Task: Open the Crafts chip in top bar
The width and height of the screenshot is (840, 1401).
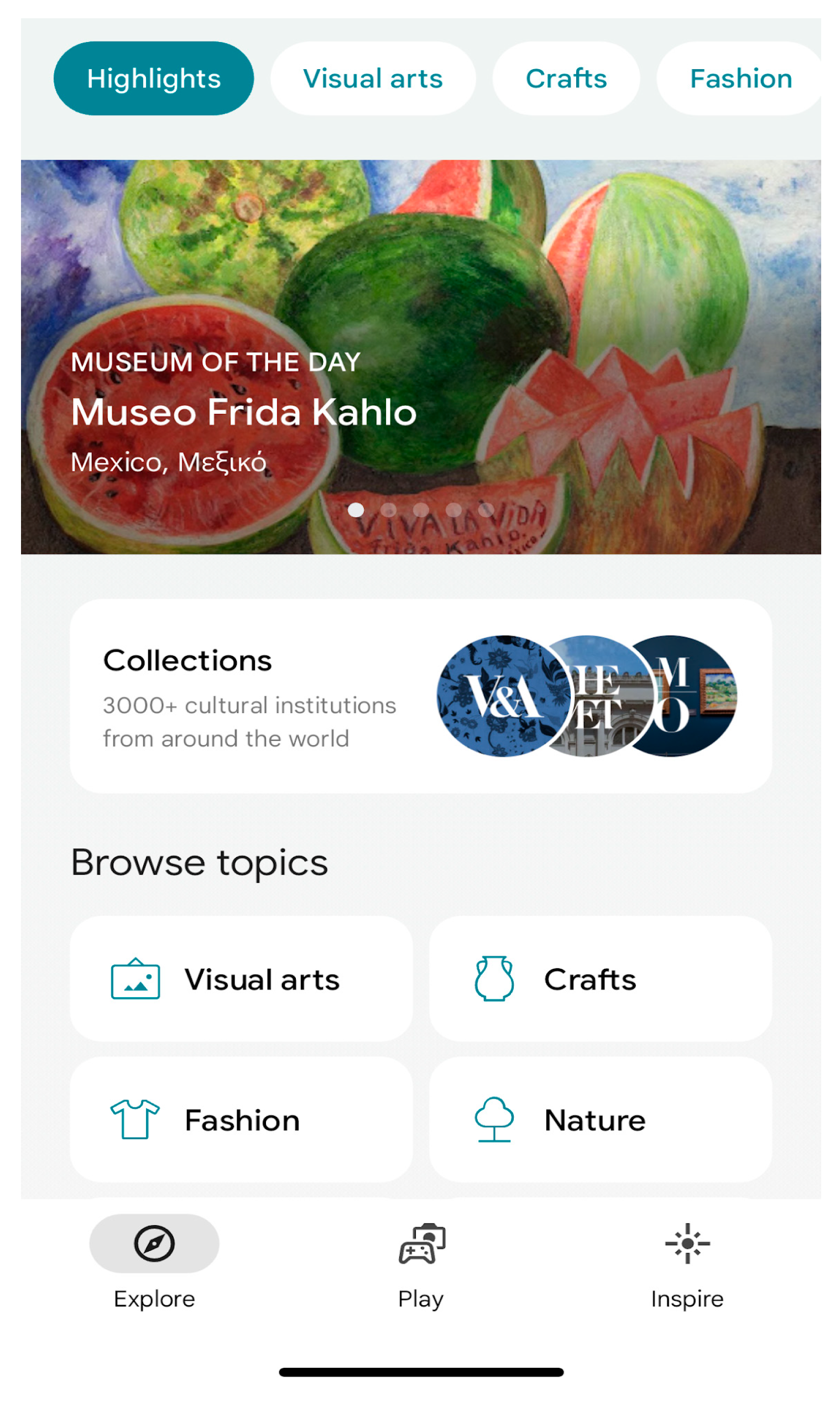Action: [x=566, y=78]
